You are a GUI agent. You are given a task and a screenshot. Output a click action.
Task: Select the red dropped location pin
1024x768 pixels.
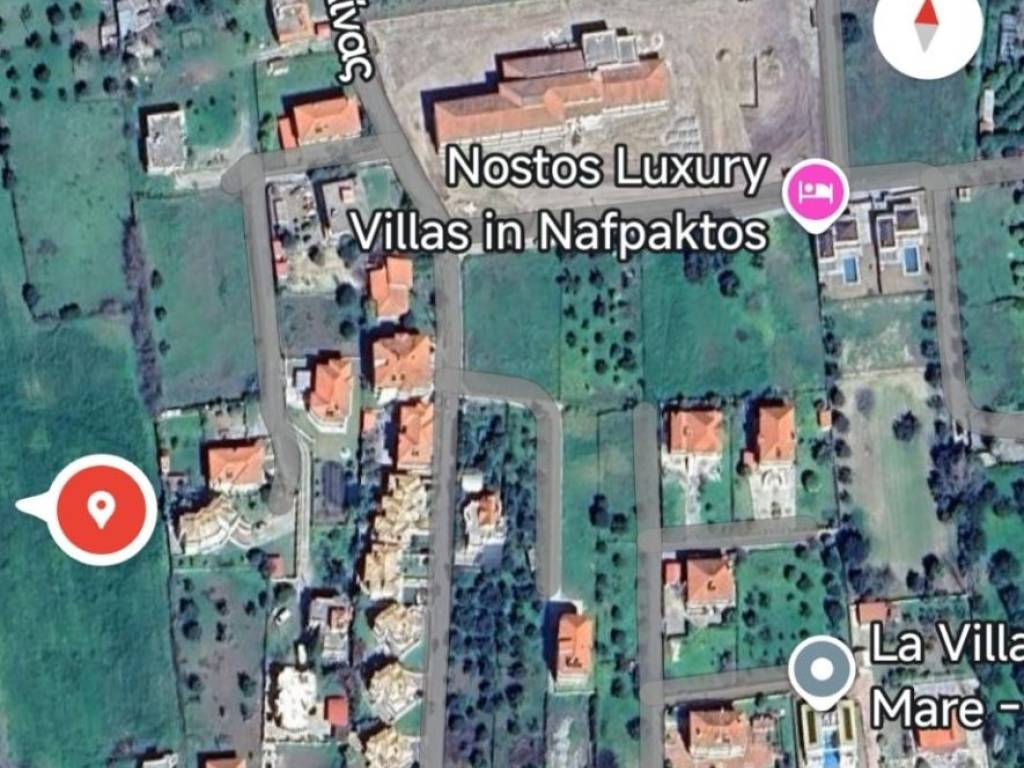click(100, 509)
